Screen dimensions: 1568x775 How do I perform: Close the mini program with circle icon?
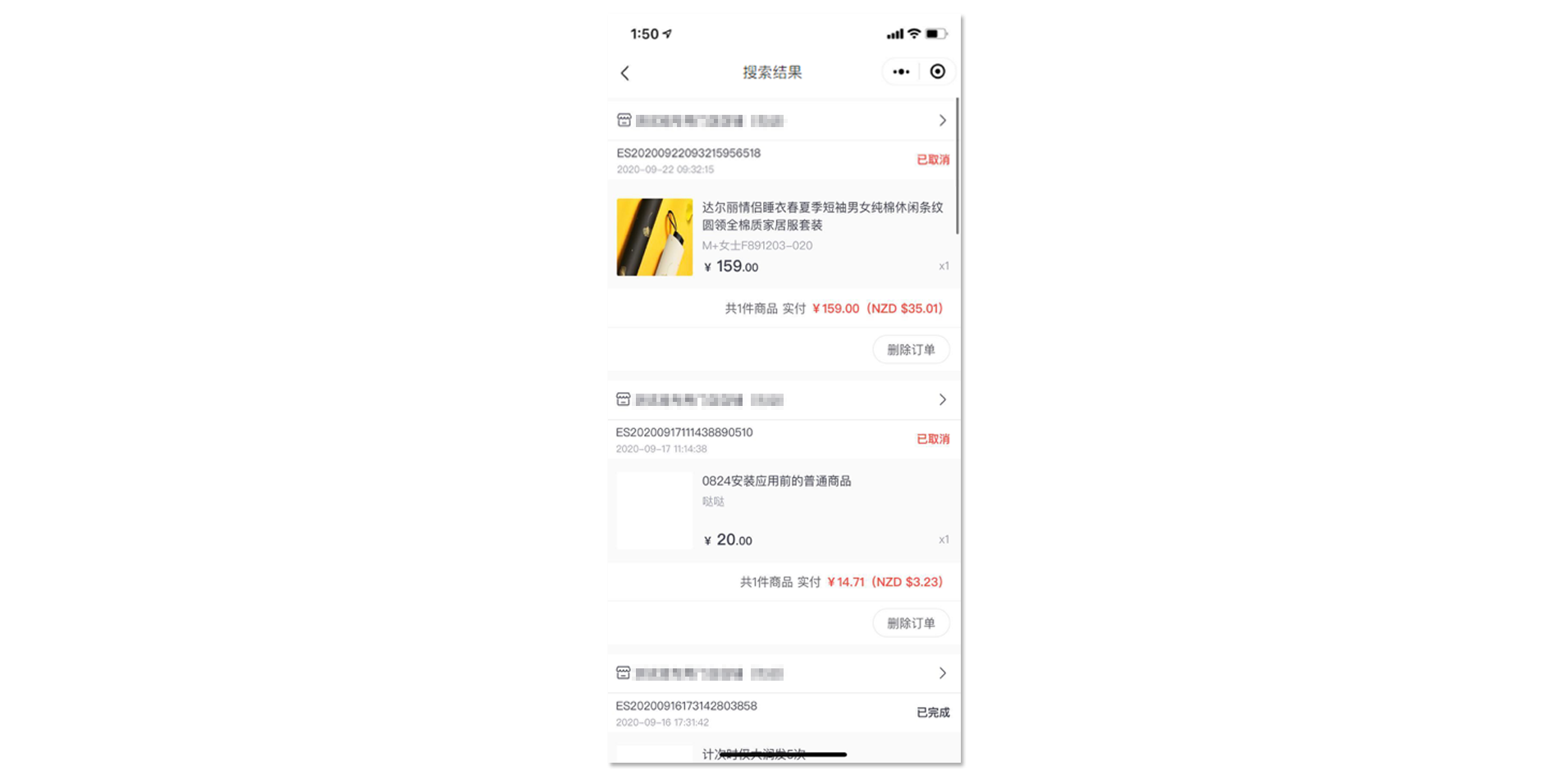(x=937, y=72)
